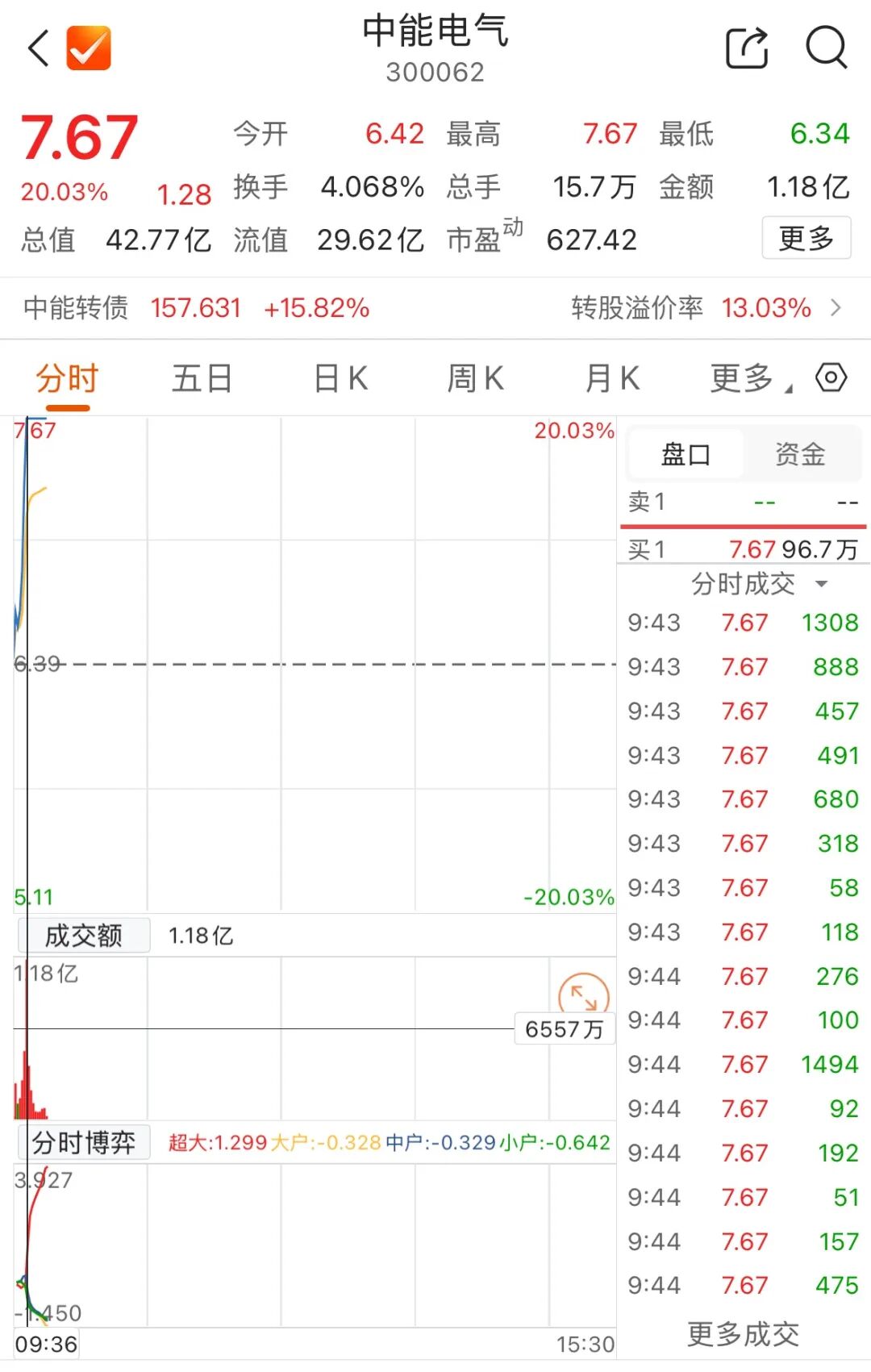The width and height of the screenshot is (871, 1372).
Task: Select the 周K chart tab
Action: pyautogui.click(x=475, y=378)
